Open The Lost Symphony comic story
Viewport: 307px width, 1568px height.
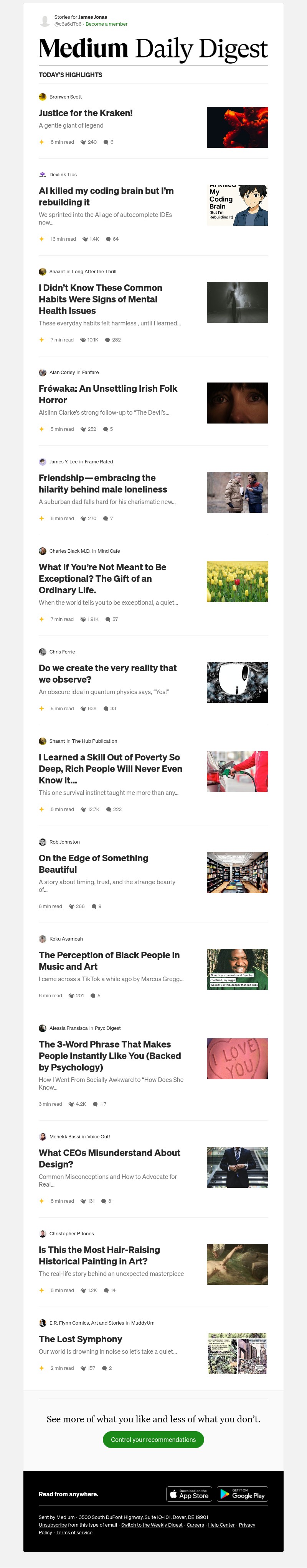click(81, 1339)
